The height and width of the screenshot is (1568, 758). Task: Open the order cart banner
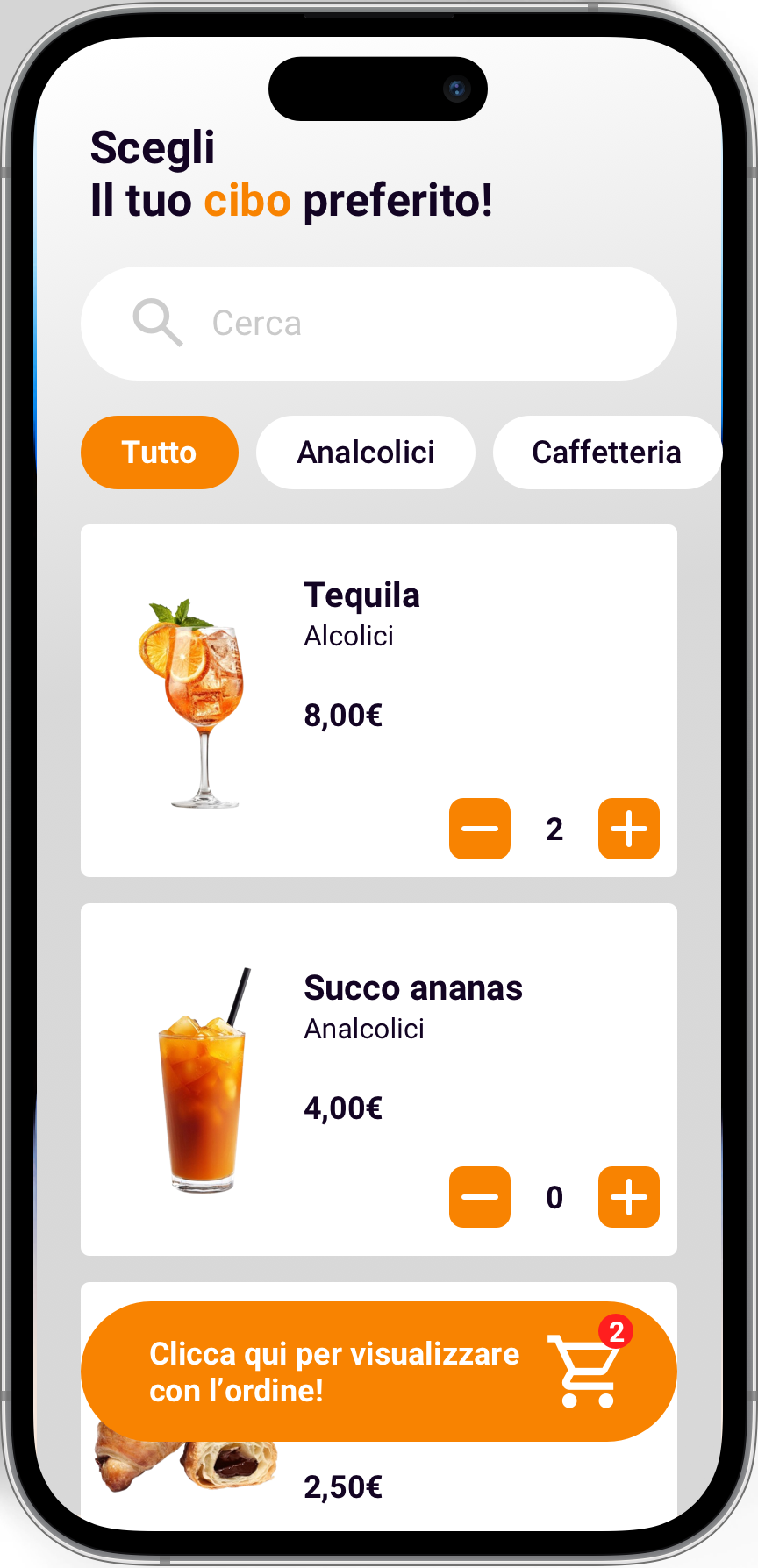point(379,1372)
